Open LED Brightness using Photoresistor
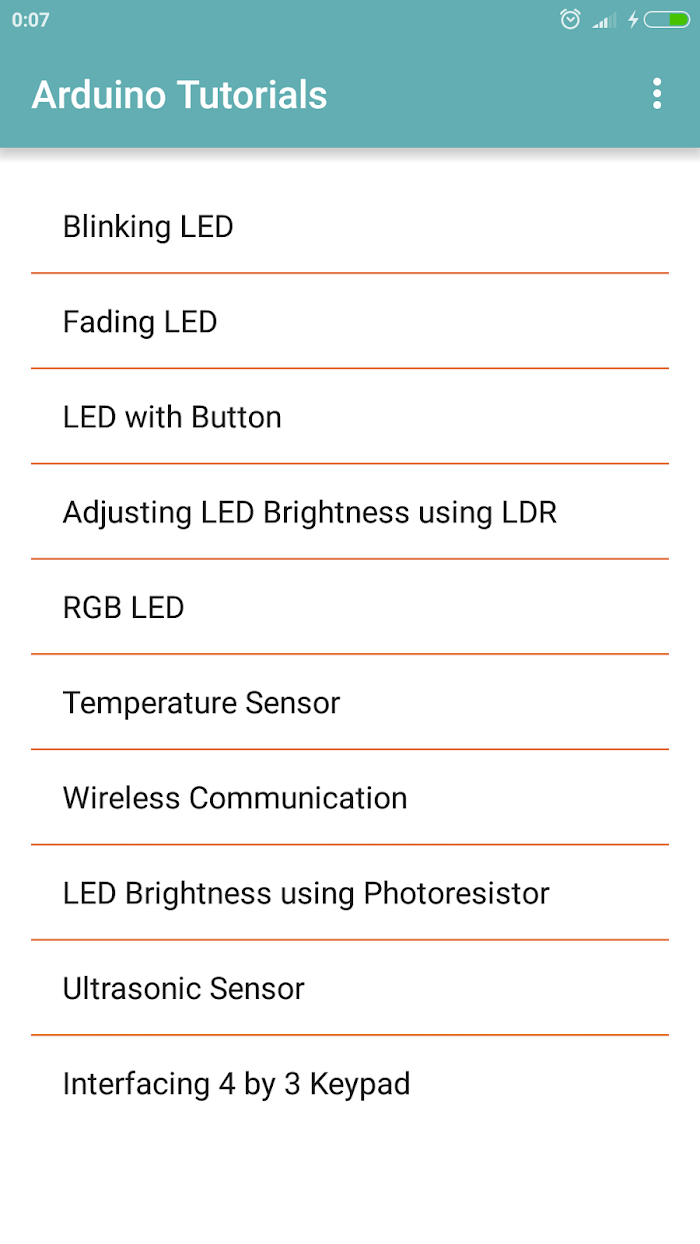Screen dimensions: 700x1244 350,893
